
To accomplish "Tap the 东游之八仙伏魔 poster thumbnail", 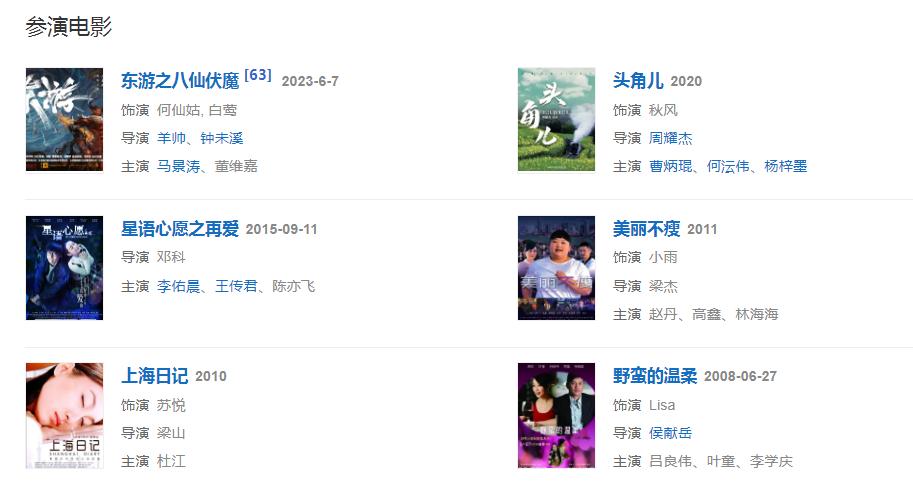I will 64,120.
